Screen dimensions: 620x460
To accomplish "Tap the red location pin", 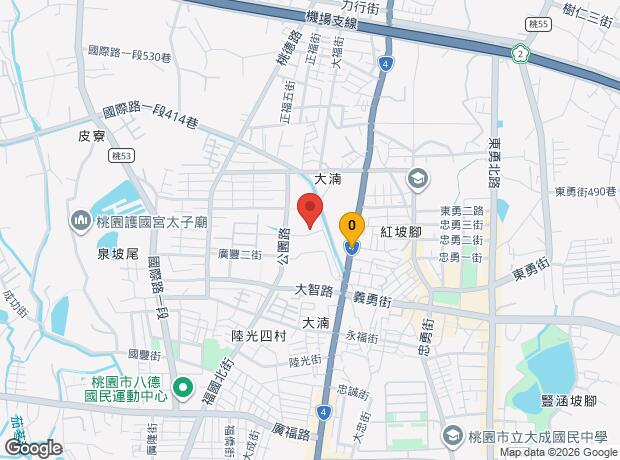I will [310, 210].
